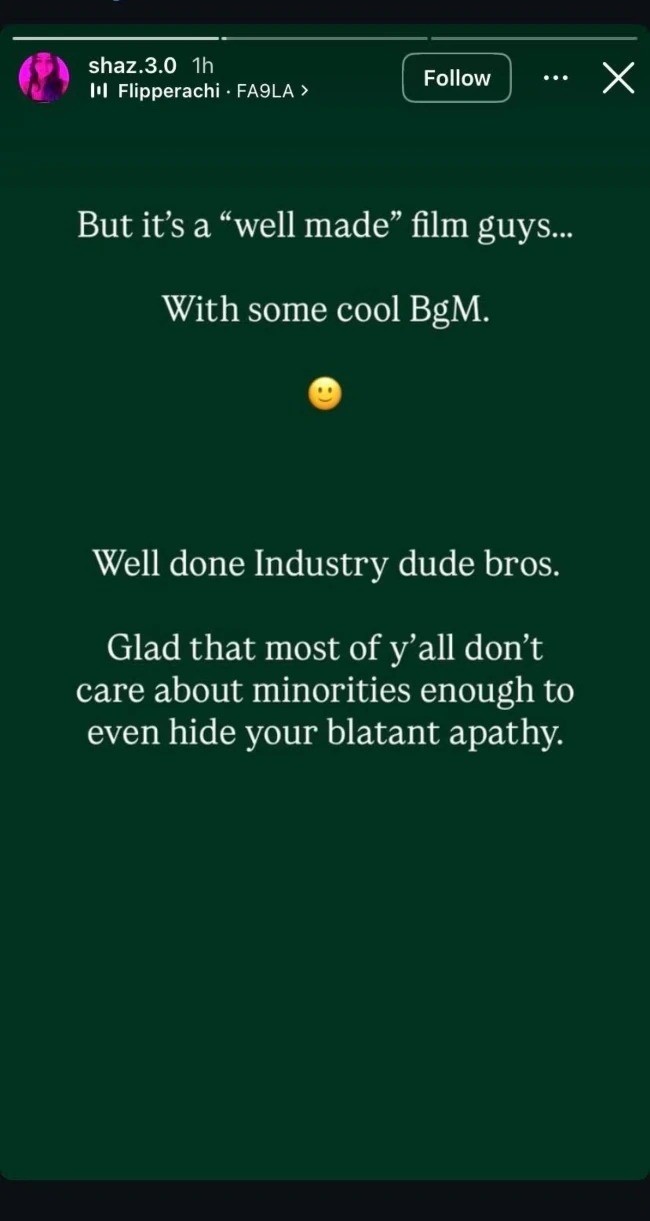Open the Flipperachi FA9LA music track

pos(200,91)
